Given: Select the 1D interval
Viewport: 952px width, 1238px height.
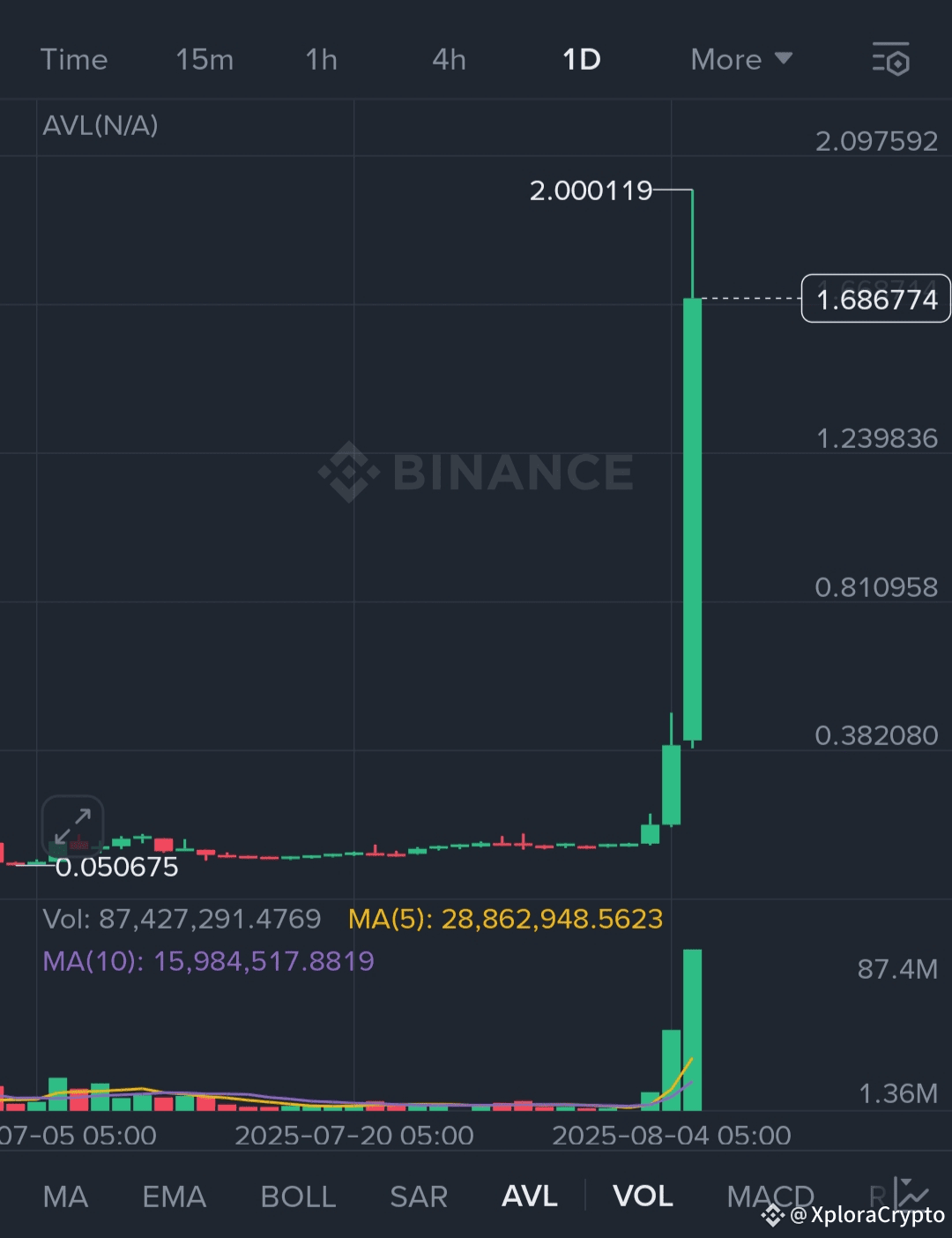Looking at the screenshot, I should click(582, 60).
